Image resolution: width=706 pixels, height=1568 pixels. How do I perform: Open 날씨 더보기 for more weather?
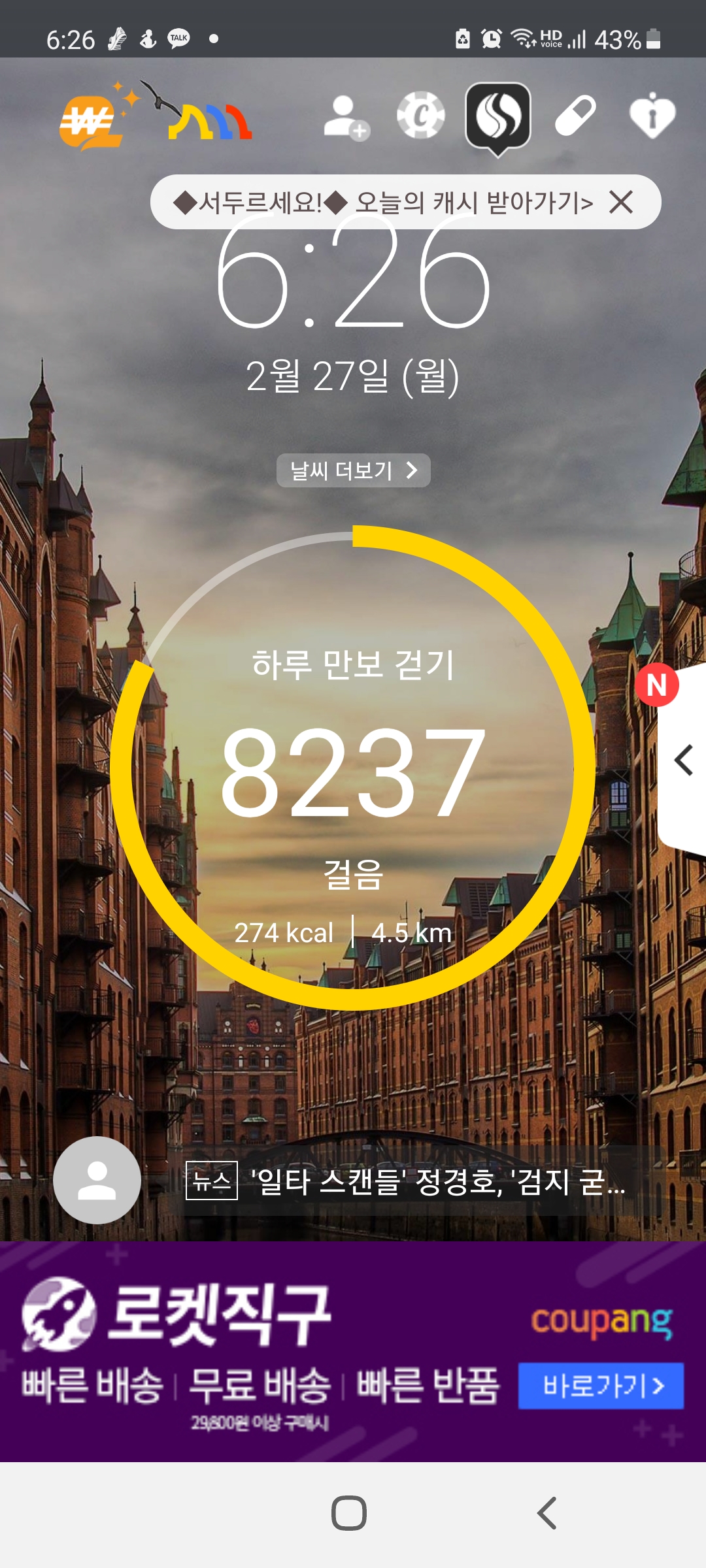click(x=354, y=470)
